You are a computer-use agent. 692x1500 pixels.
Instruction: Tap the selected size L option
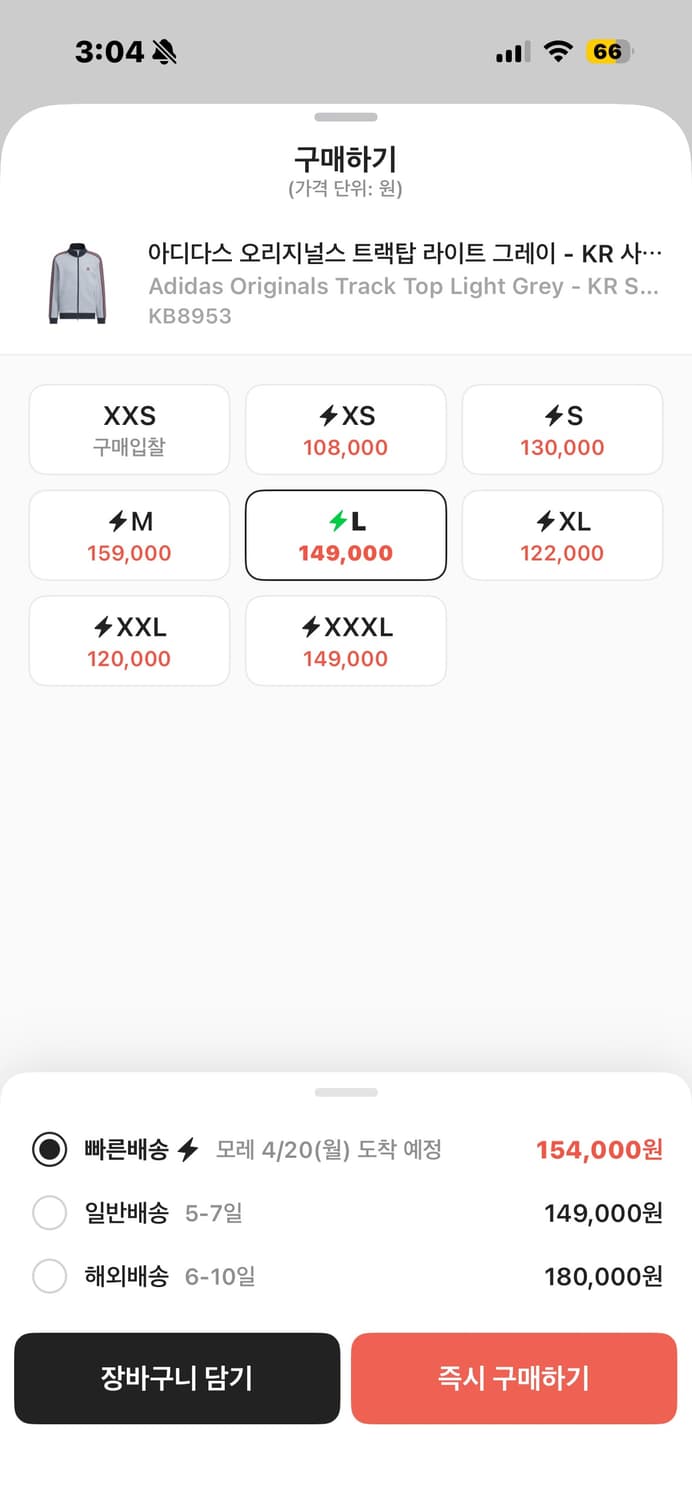346,535
